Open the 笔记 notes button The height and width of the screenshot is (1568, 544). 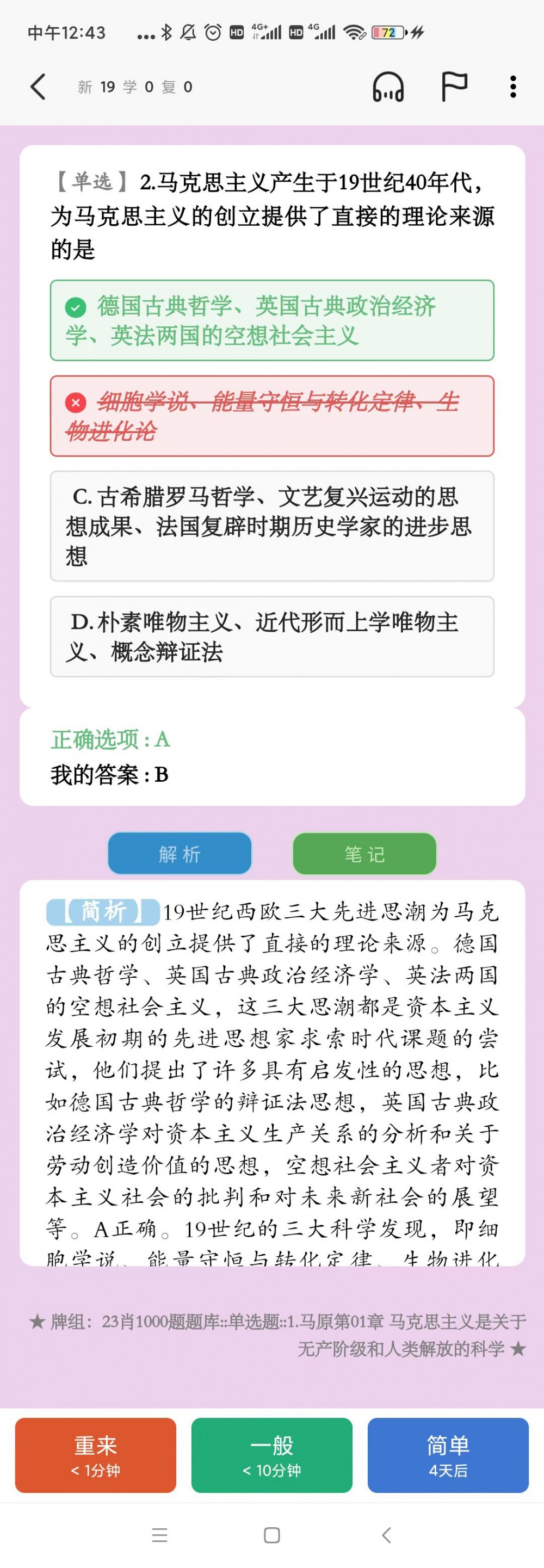(x=364, y=854)
